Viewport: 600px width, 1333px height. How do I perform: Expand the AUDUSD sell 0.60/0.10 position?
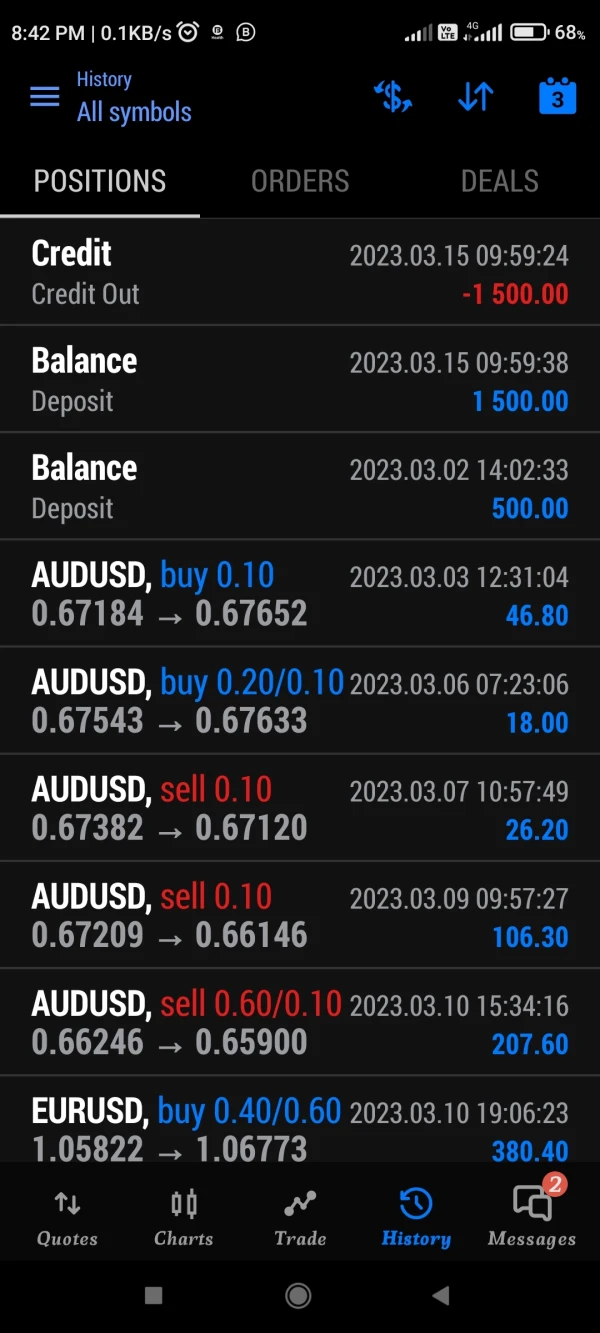300,1023
